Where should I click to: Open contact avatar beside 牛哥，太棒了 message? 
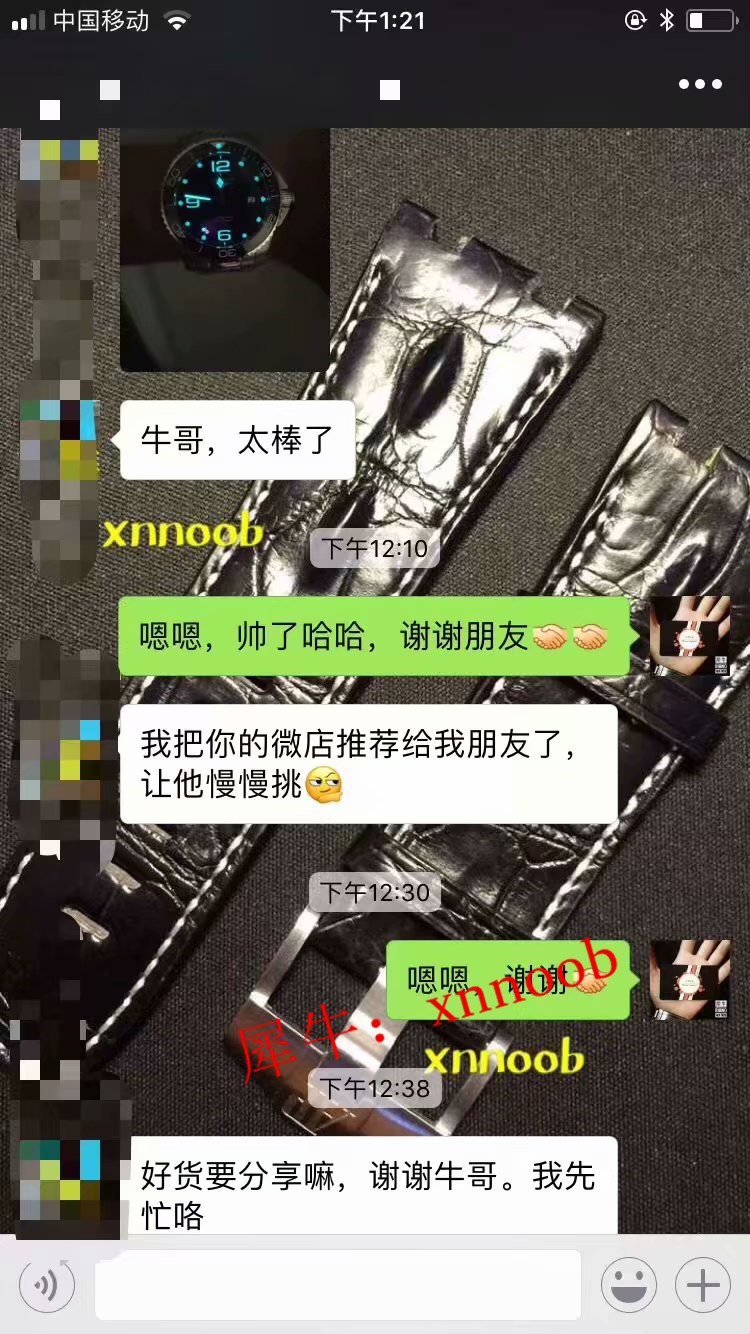point(60,440)
